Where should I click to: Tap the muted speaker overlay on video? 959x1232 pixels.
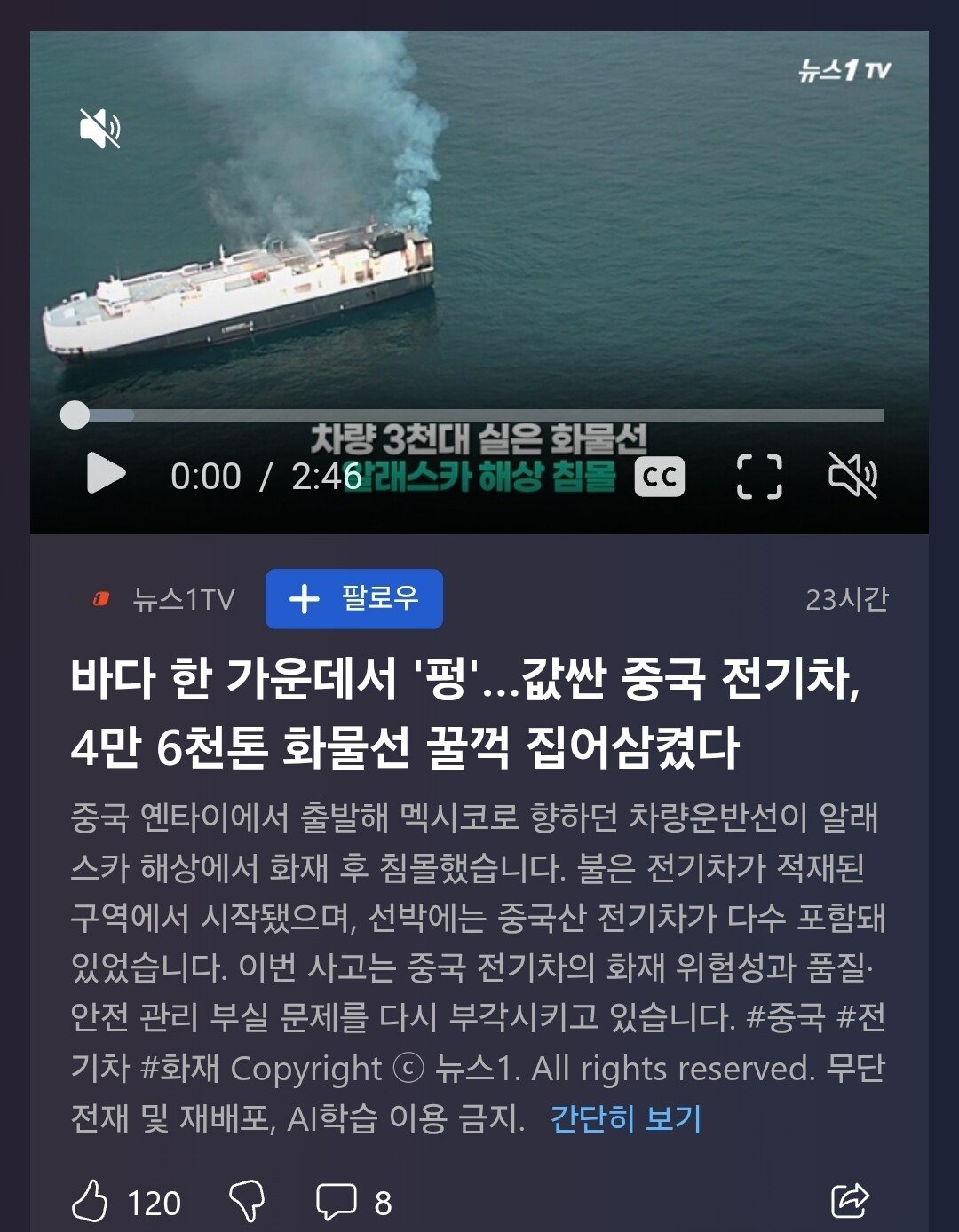[100, 130]
